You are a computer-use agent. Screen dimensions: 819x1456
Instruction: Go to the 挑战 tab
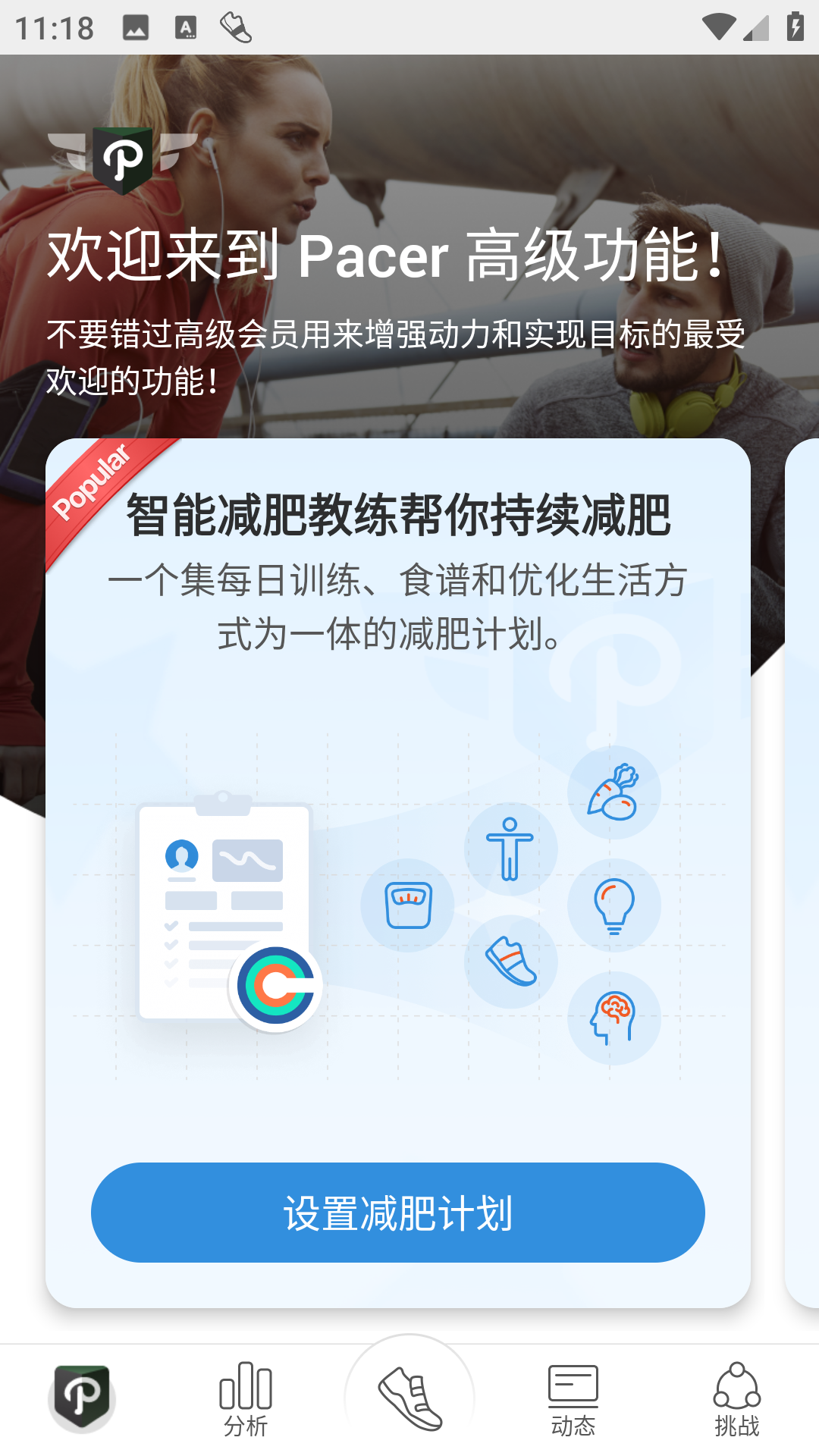point(736,1400)
